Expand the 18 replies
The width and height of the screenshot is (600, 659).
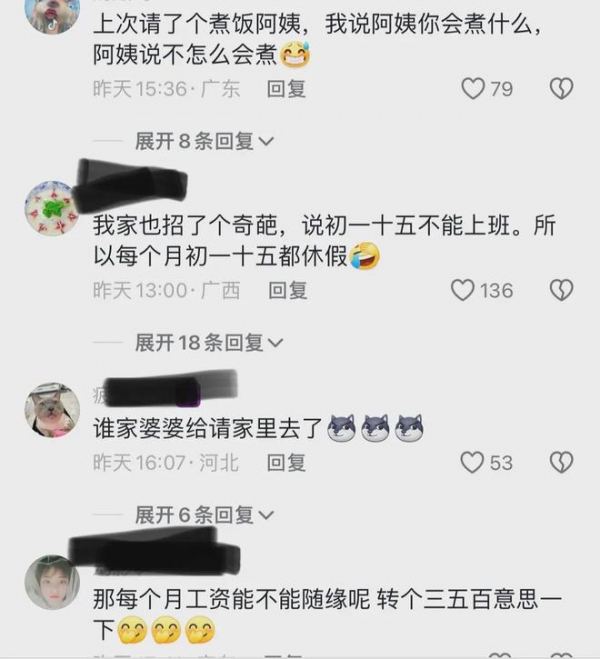tap(209, 343)
